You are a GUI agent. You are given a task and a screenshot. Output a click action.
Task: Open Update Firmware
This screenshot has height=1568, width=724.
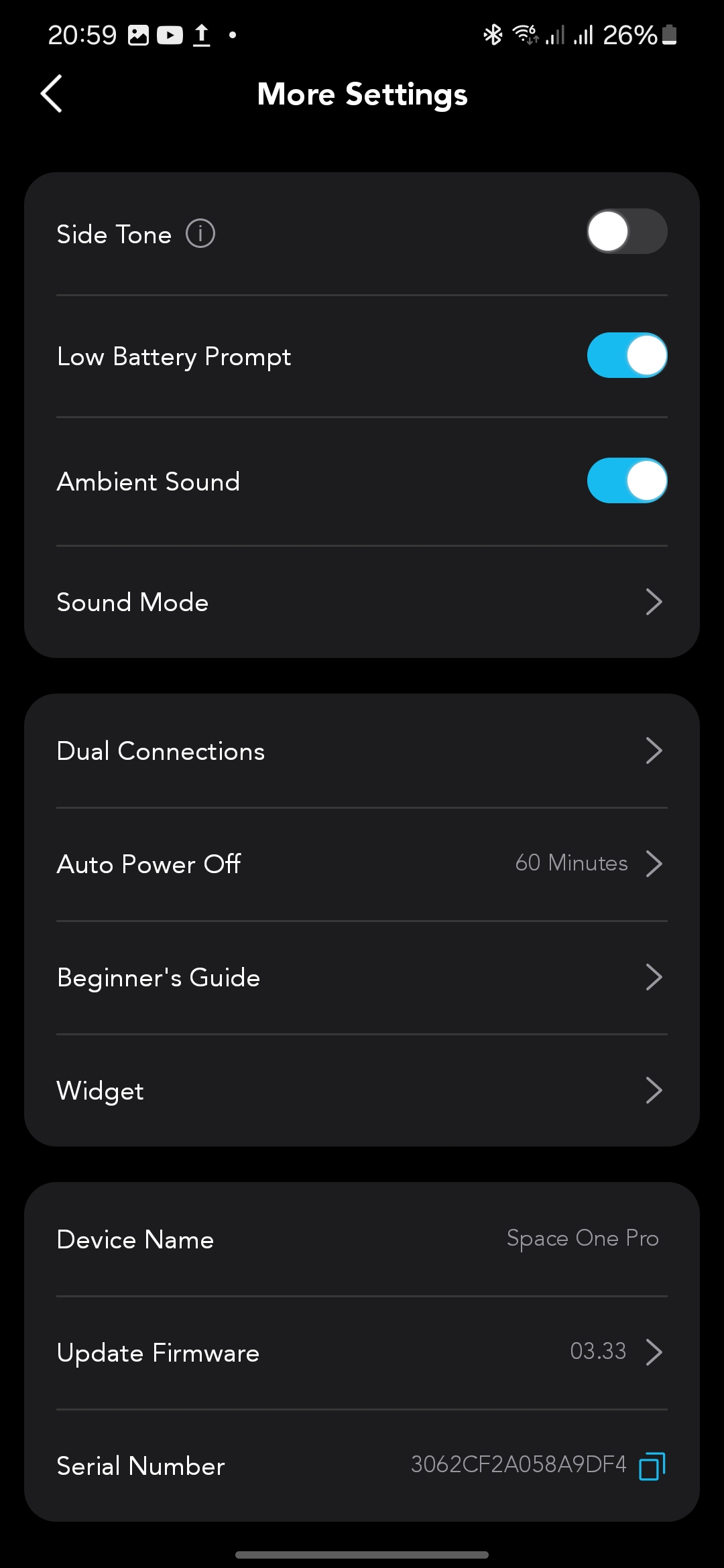(362, 1352)
